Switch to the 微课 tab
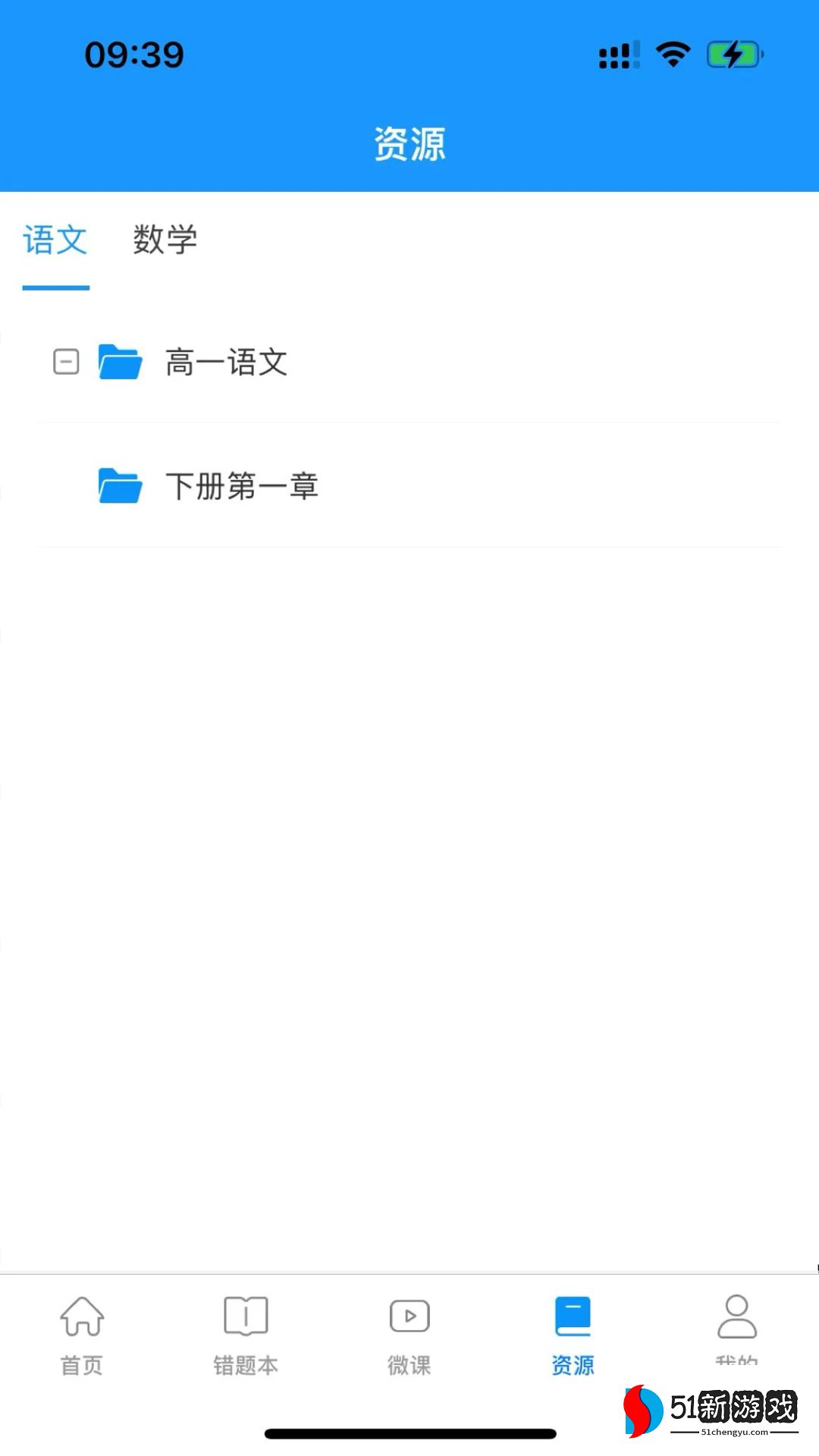 click(x=409, y=1335)
